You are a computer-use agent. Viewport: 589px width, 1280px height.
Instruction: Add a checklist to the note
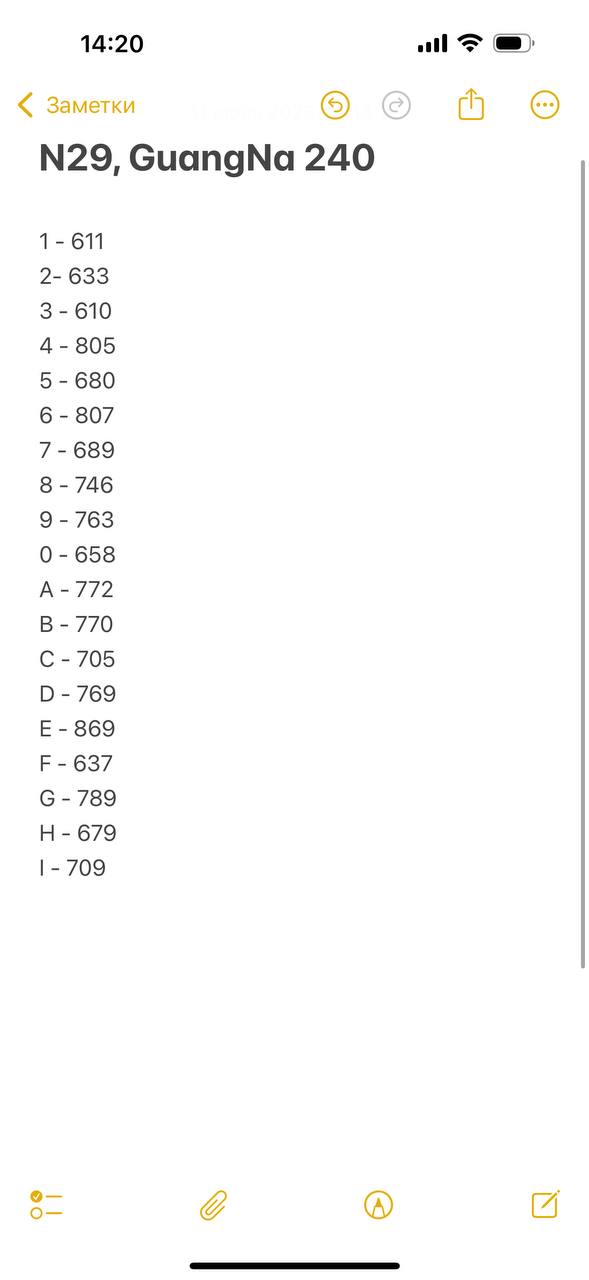(46, 1204)
